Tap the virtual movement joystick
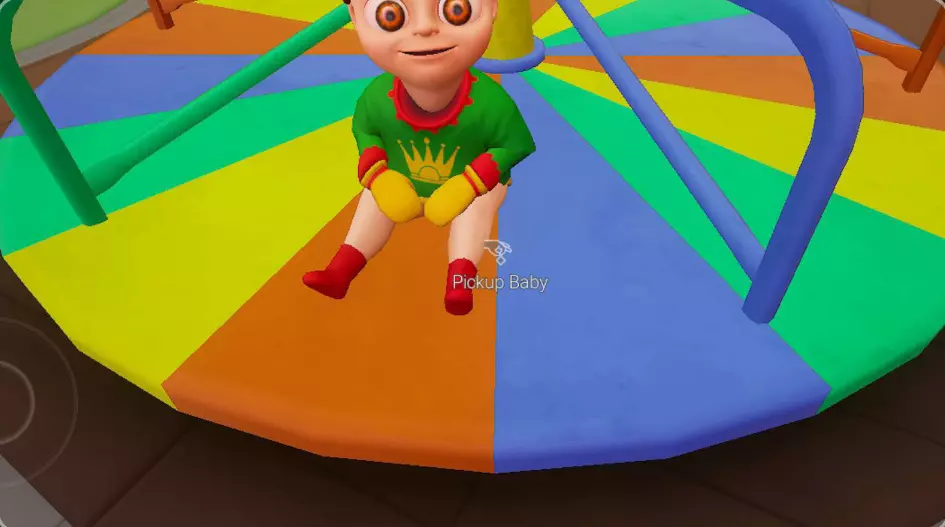Image resolution: width=945 pixels, height=527 pixels. point(24,402)
